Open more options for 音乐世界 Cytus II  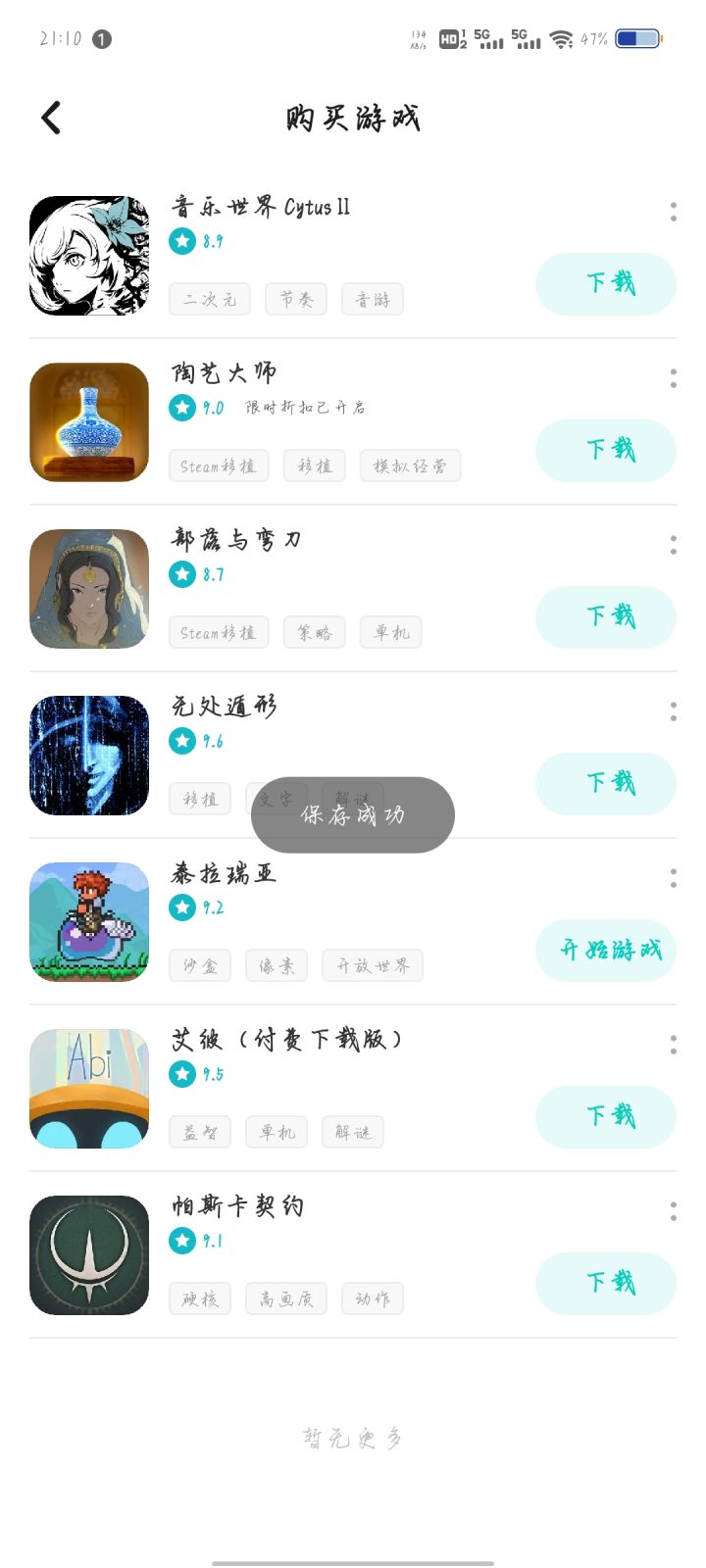tap(674, 212)
